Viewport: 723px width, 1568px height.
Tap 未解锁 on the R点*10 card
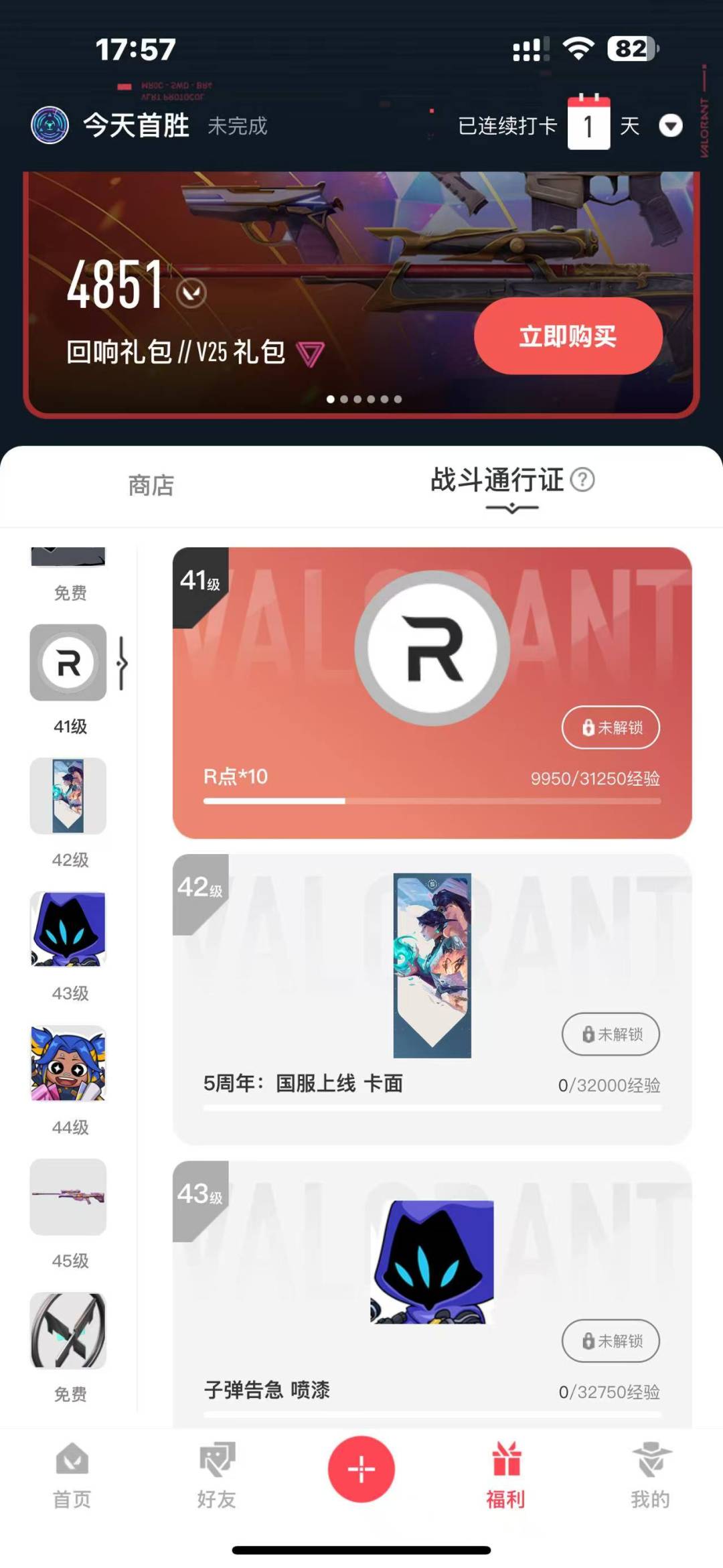click(x=611, y=727)
